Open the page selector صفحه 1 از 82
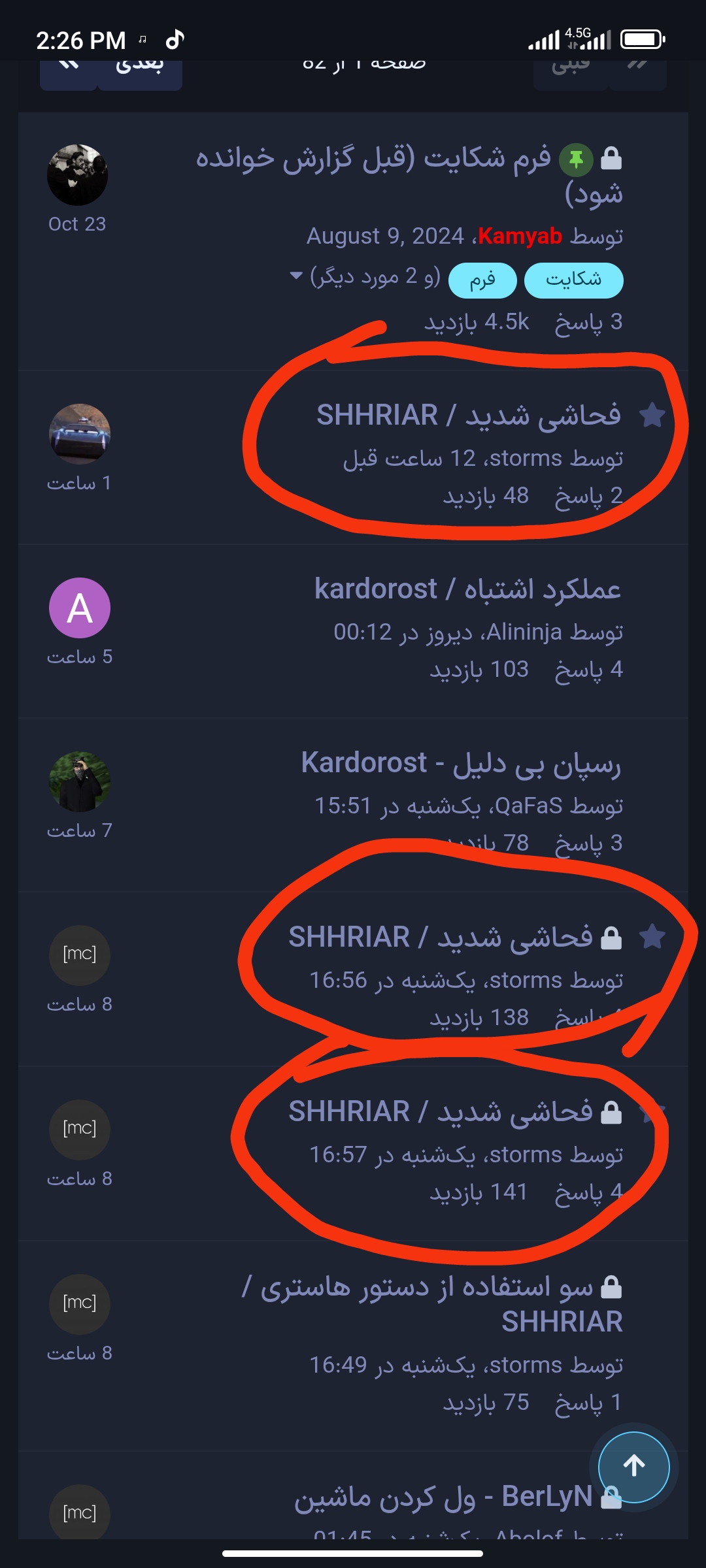The width and height of the screenshot is (706, 1568). click(x=364, y=65)
